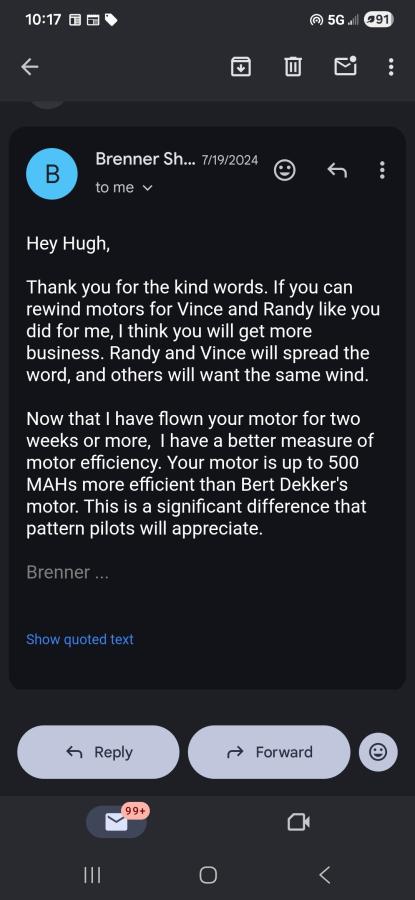Screen dimensions: 415x900
Task: Switch to the Meet video tab
Action: pos(298,823)
